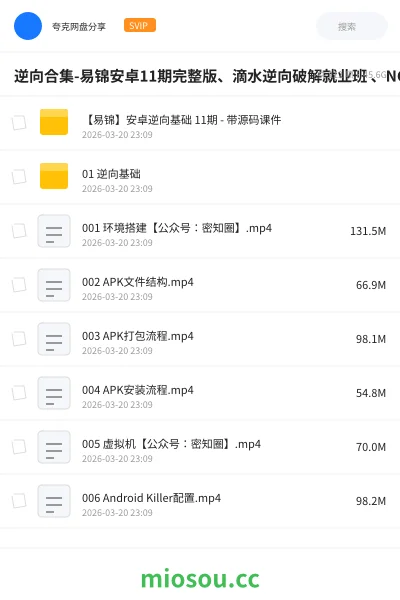The image size is (400, 600).
Task: Mark the checkbox for 003 APK打包流程
Action: click(x=19, y=339)
